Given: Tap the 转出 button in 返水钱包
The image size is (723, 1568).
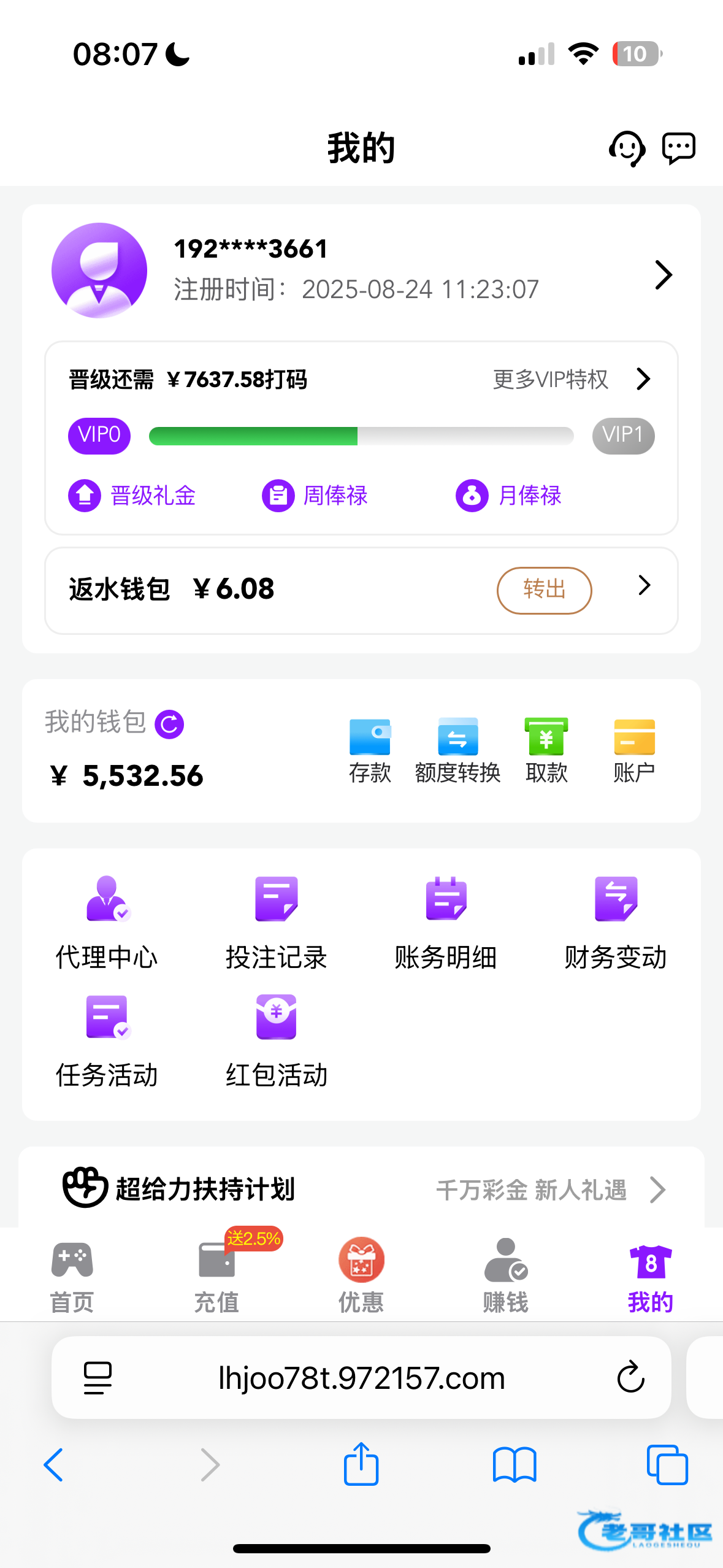Looking at the screenshot, I should pos(544,590).
